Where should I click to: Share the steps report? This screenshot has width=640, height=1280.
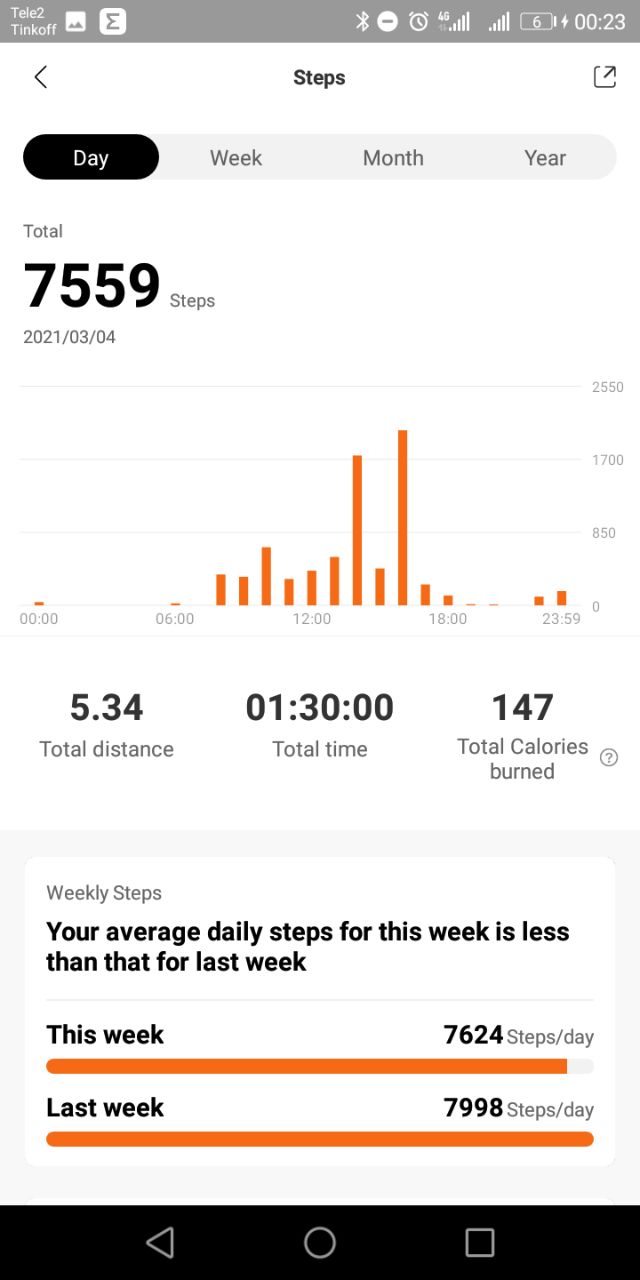pos(604,77)
